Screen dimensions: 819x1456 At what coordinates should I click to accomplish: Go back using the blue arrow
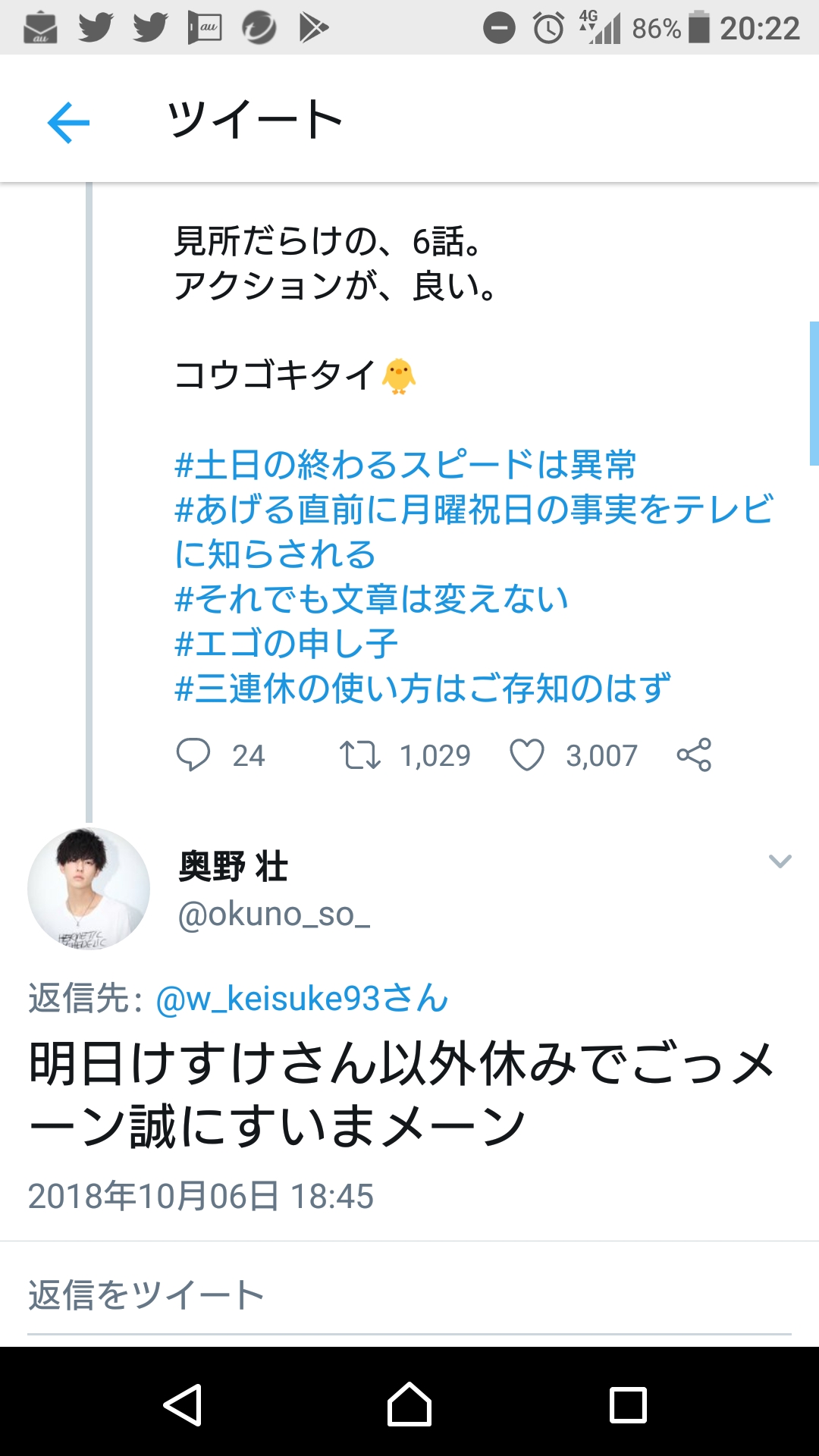pos(68,122)
